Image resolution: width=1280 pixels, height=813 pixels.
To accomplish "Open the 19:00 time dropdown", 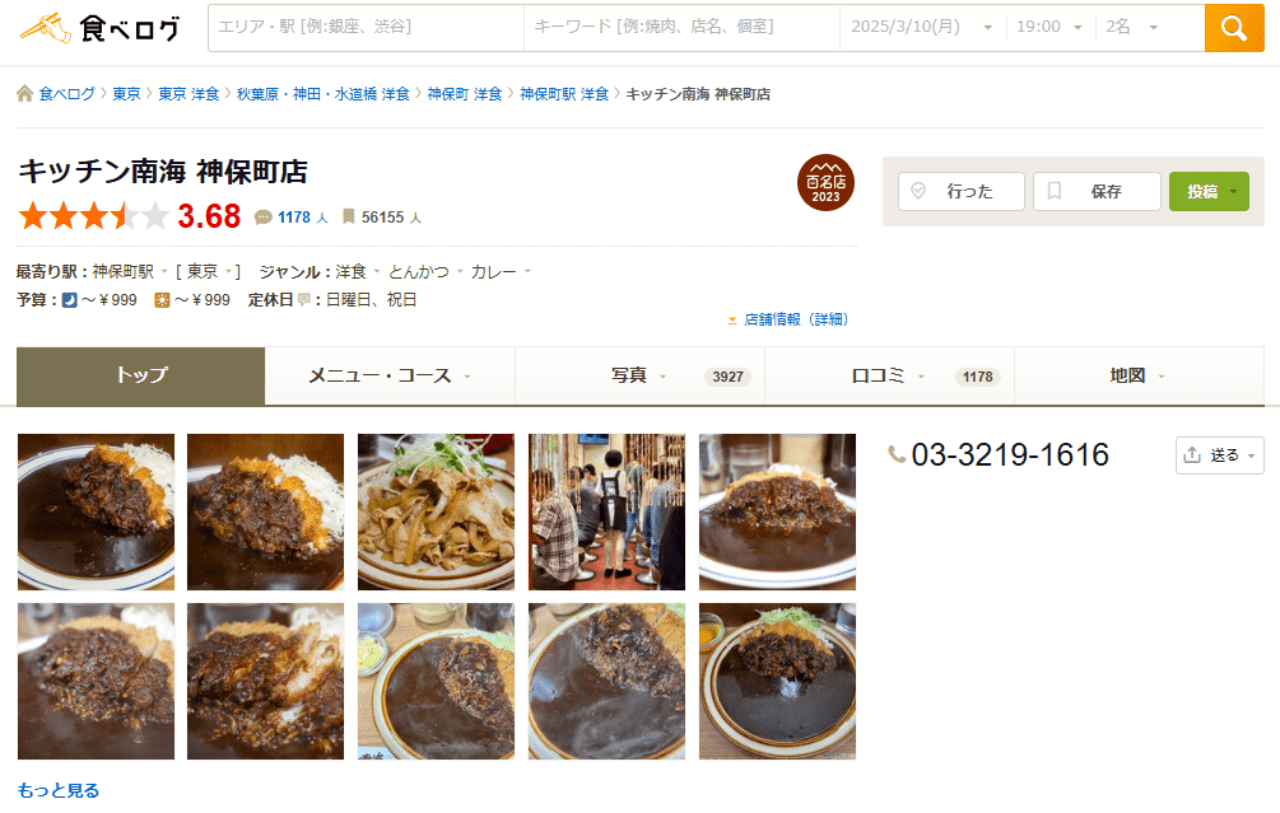I will [1049, 27].
